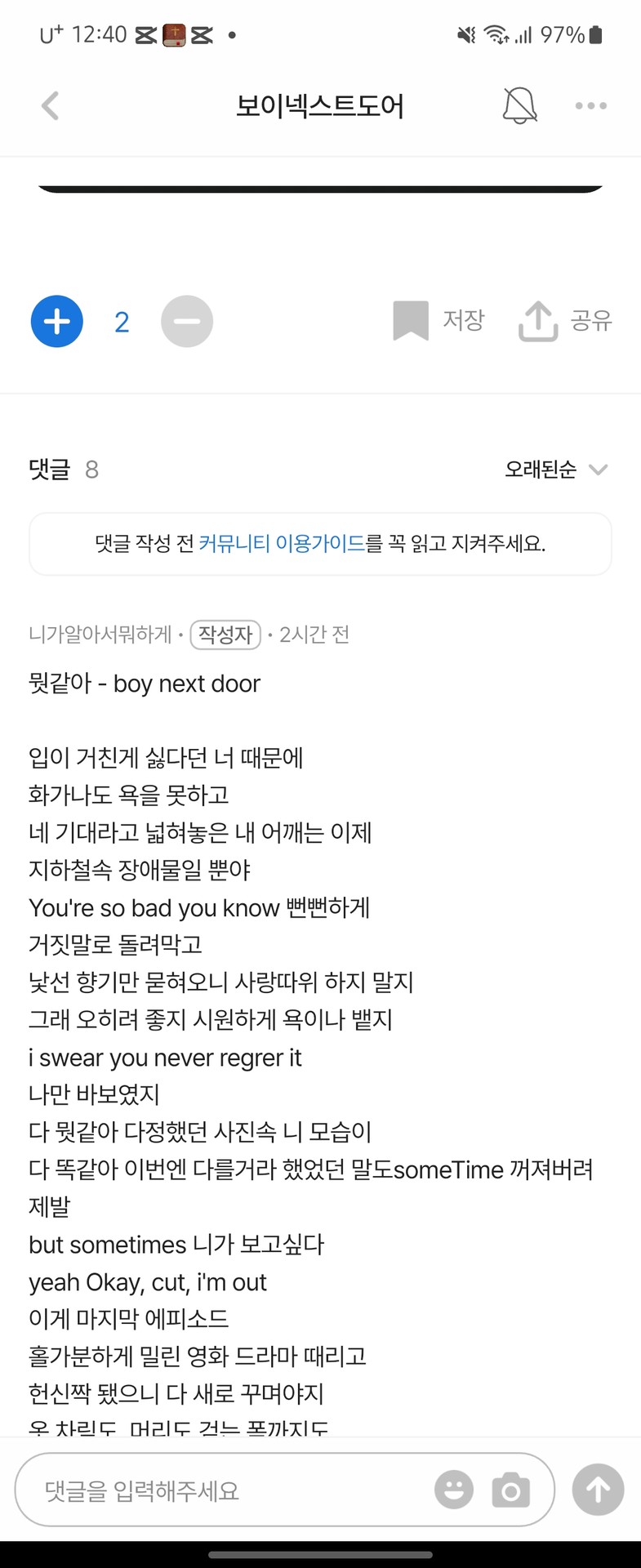Go back from the 보이넥스트도어 board
Image resolution: width=641 pixels, height=1568 pixels.
[x=51, y=106]
